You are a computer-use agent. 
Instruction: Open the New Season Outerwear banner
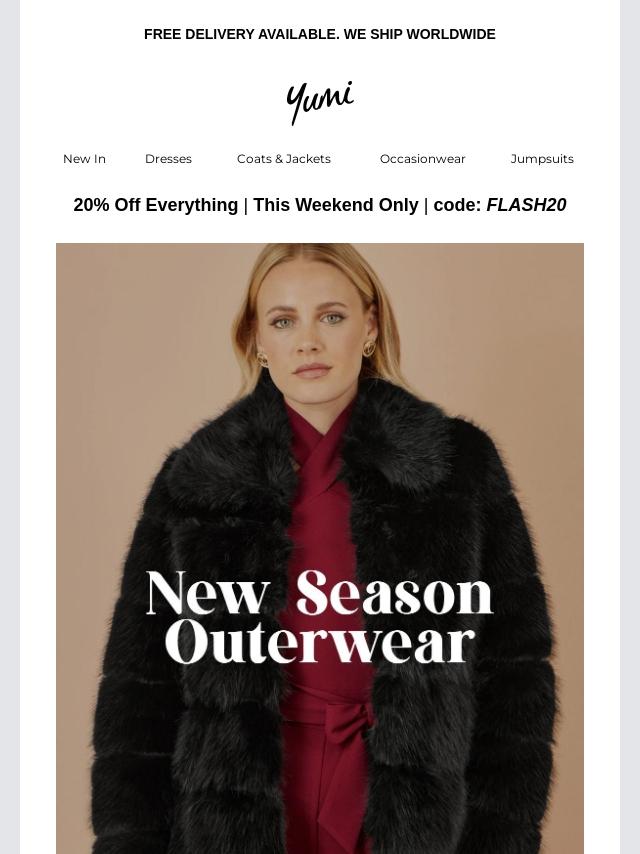tap(320, 548)
